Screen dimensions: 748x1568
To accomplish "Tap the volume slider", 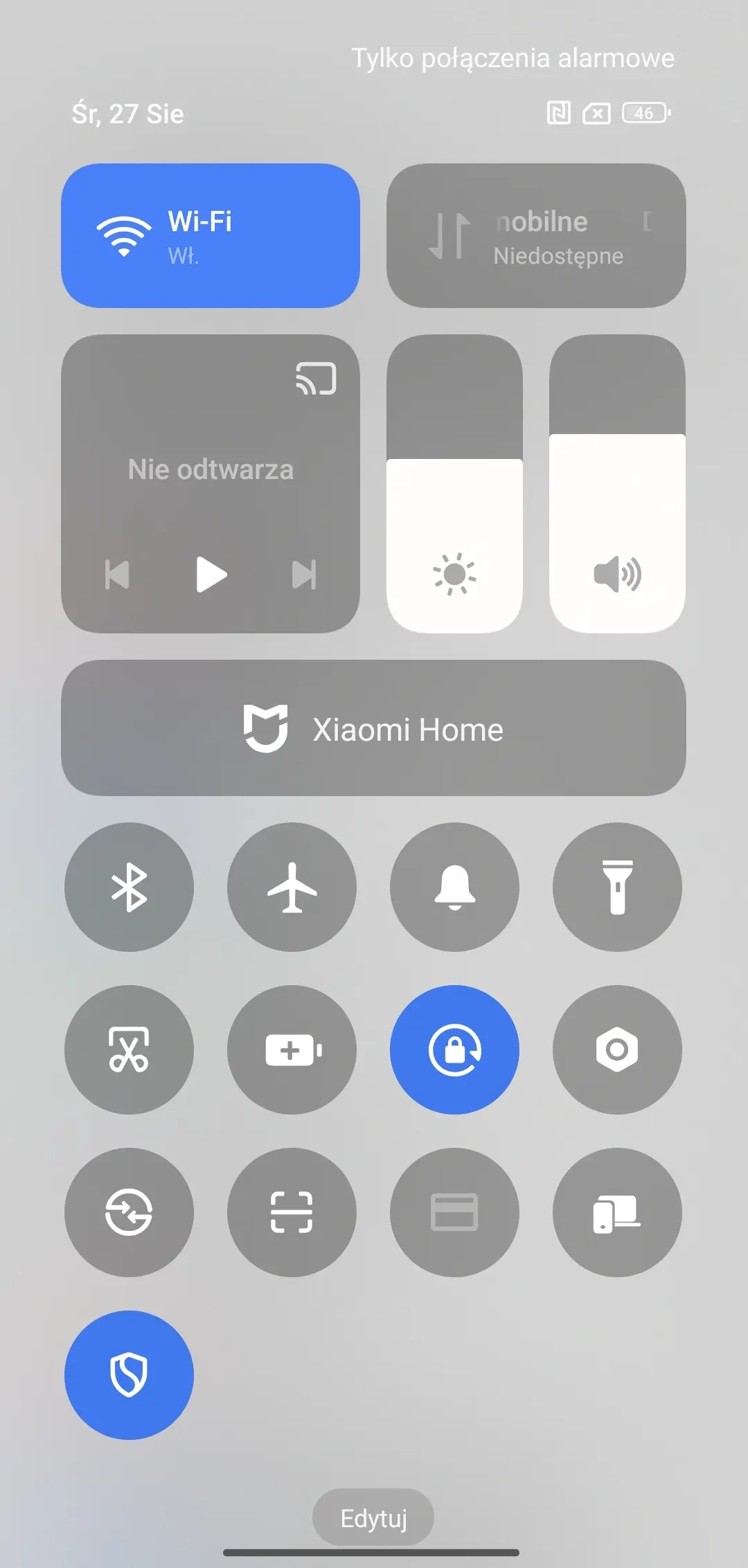I will point(617,485).
